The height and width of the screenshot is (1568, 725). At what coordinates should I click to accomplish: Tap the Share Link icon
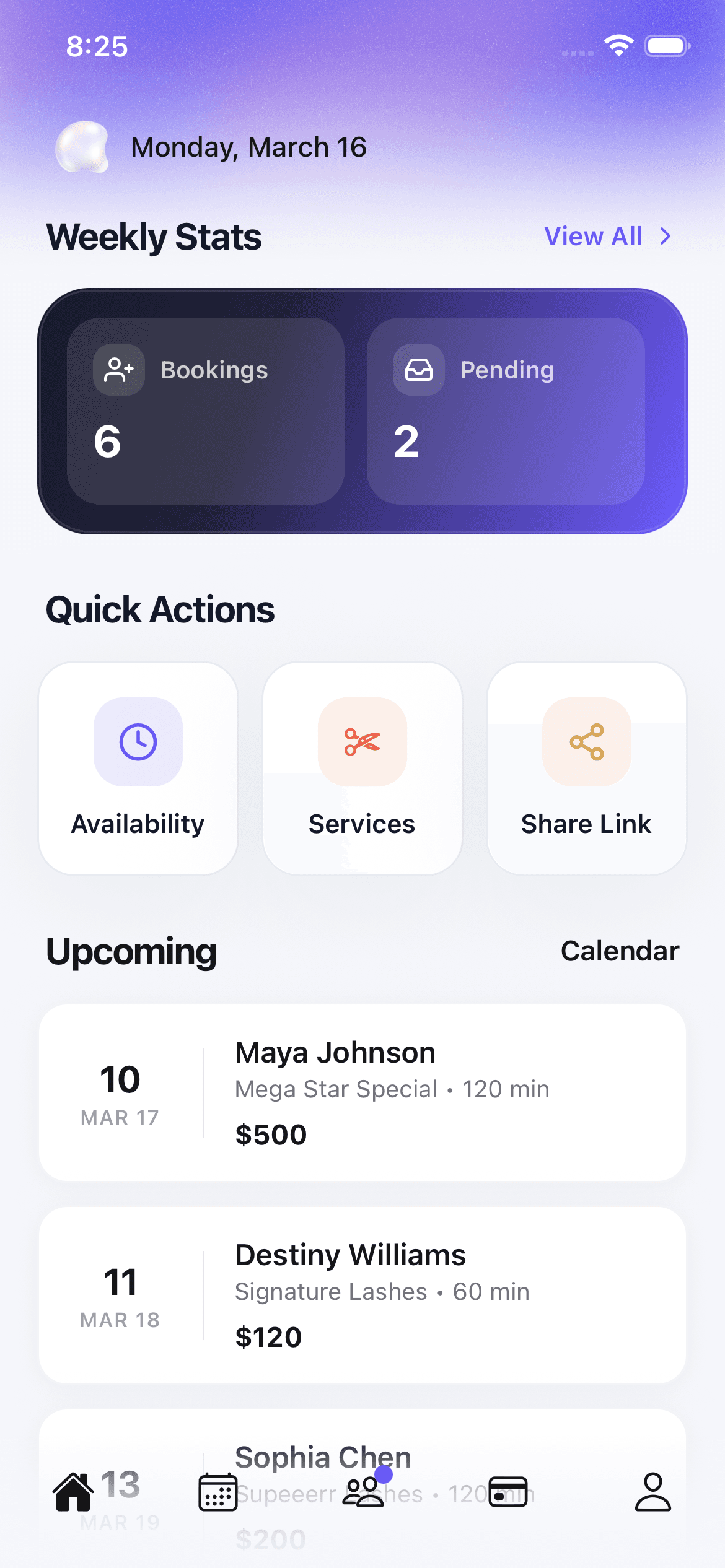[585, 743]
